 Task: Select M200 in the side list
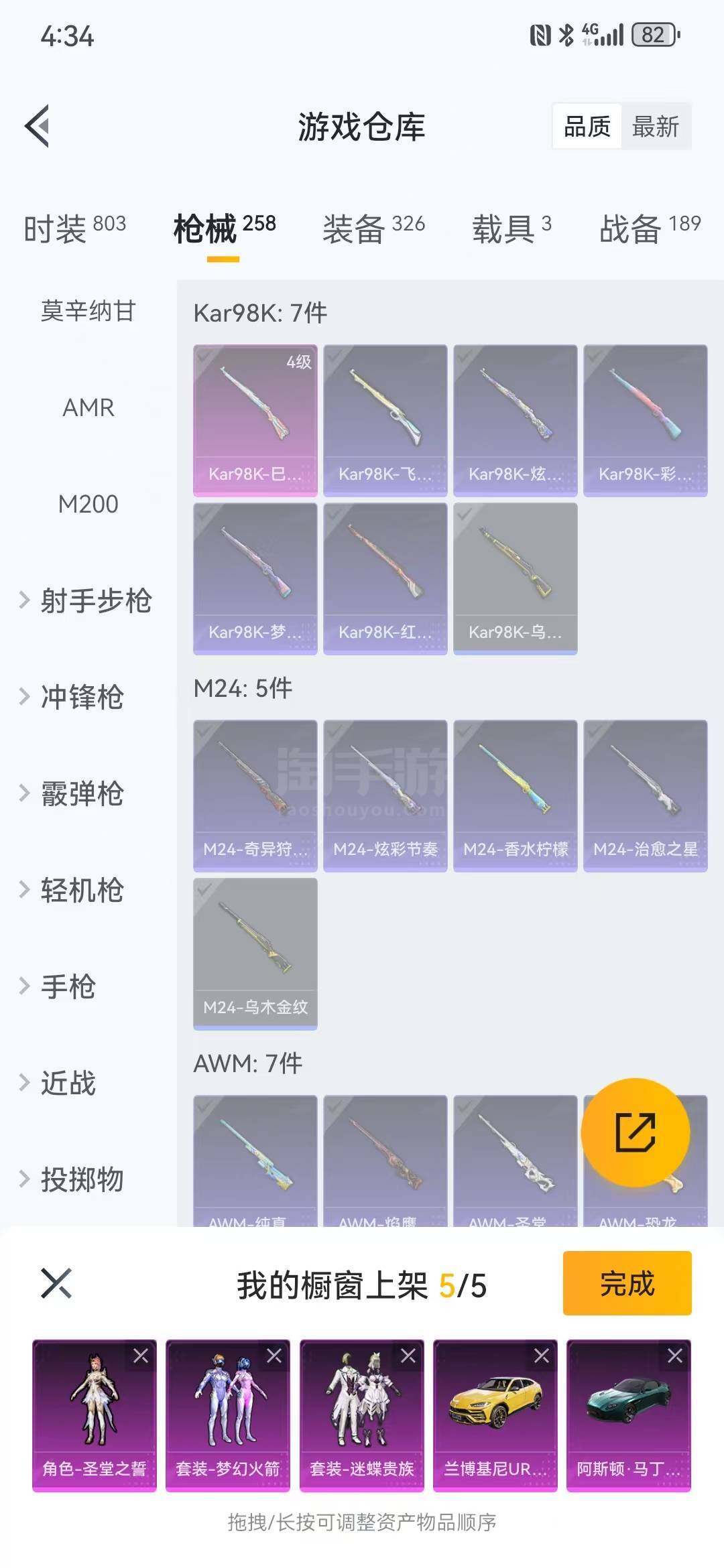tap(88, 504)
